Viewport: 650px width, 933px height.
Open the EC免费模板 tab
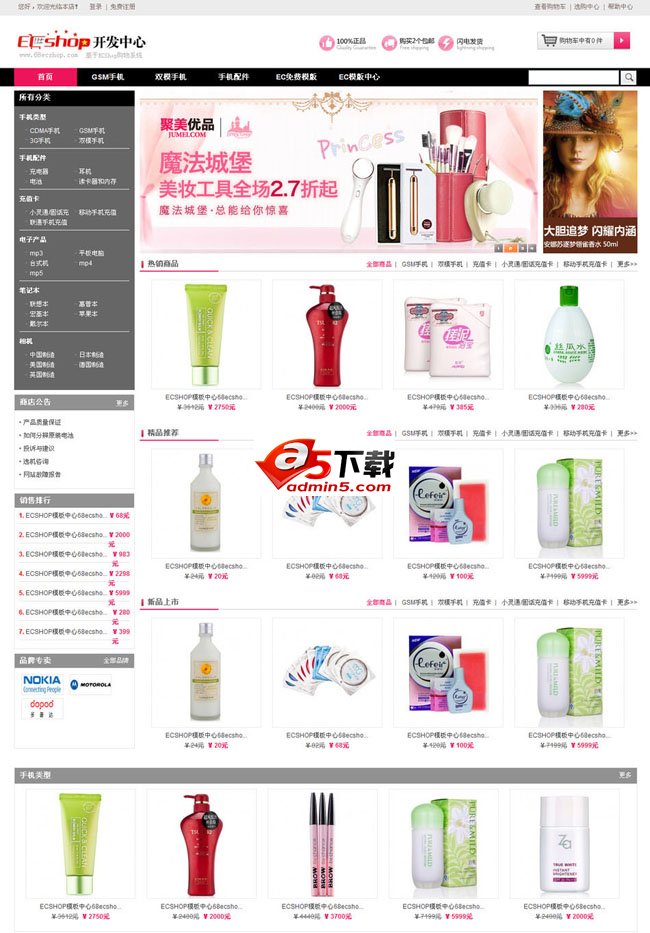point(296,77)
